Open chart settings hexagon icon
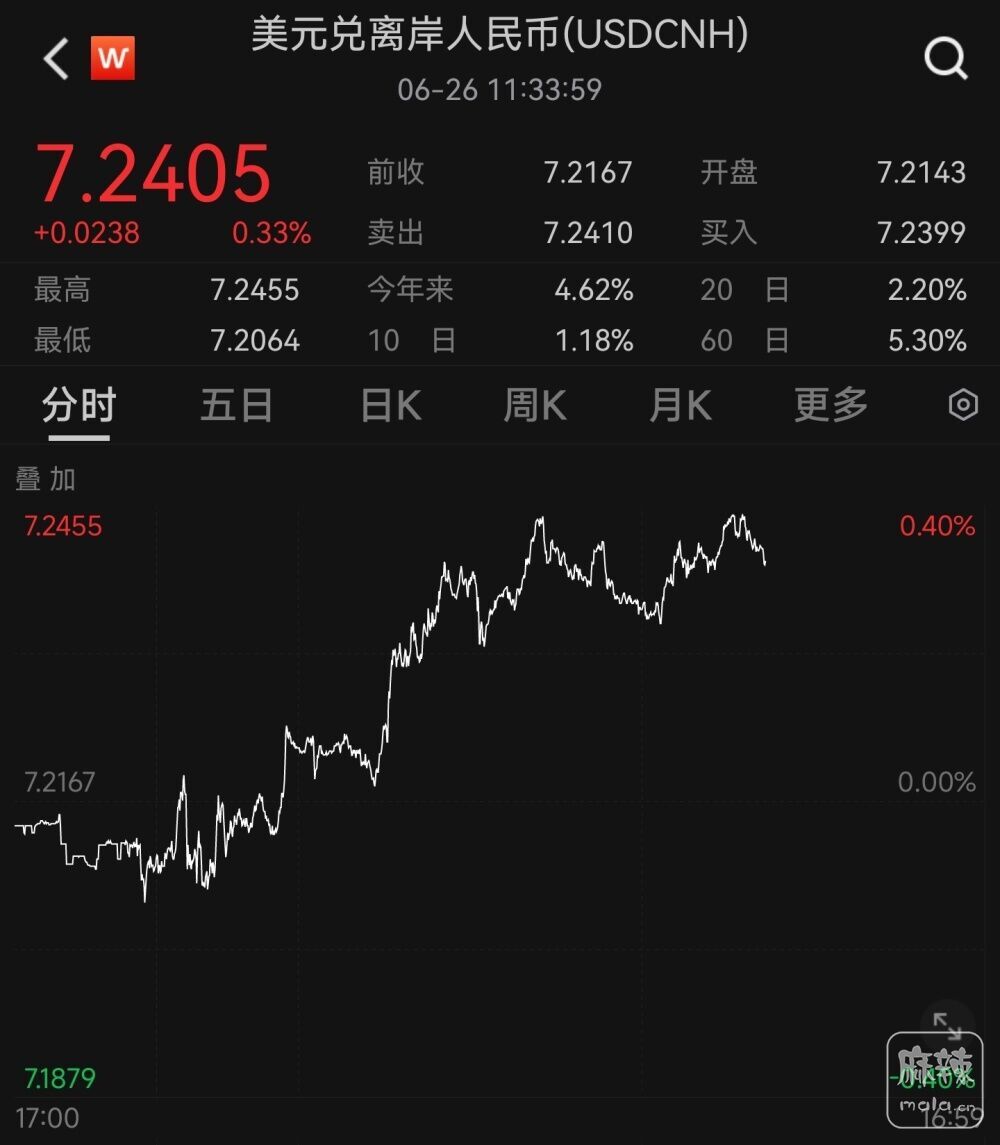The width and height of the screenshot is (1000, 1145). click(x=963, y=406)
